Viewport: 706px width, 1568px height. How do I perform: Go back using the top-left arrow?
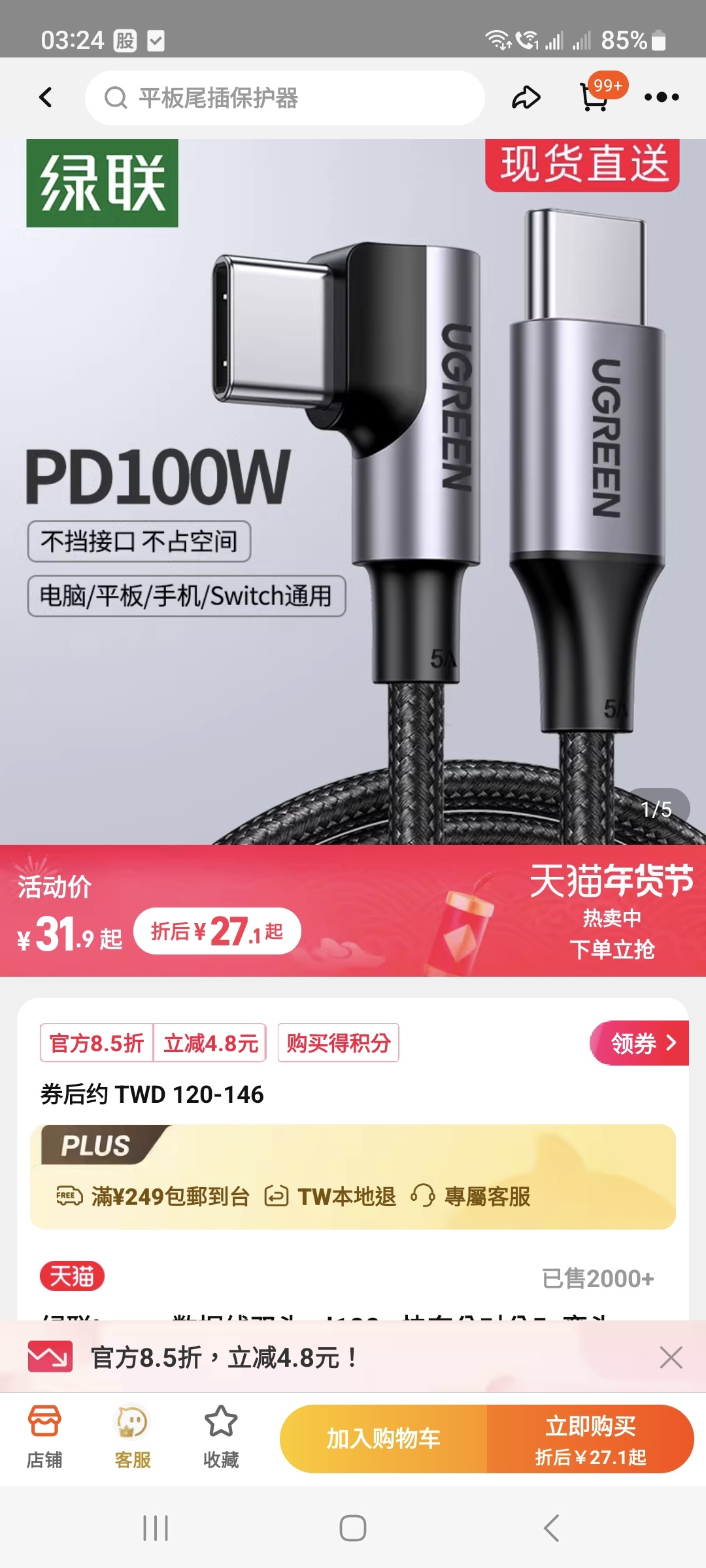pyautogui.click(x=46, y=98)
